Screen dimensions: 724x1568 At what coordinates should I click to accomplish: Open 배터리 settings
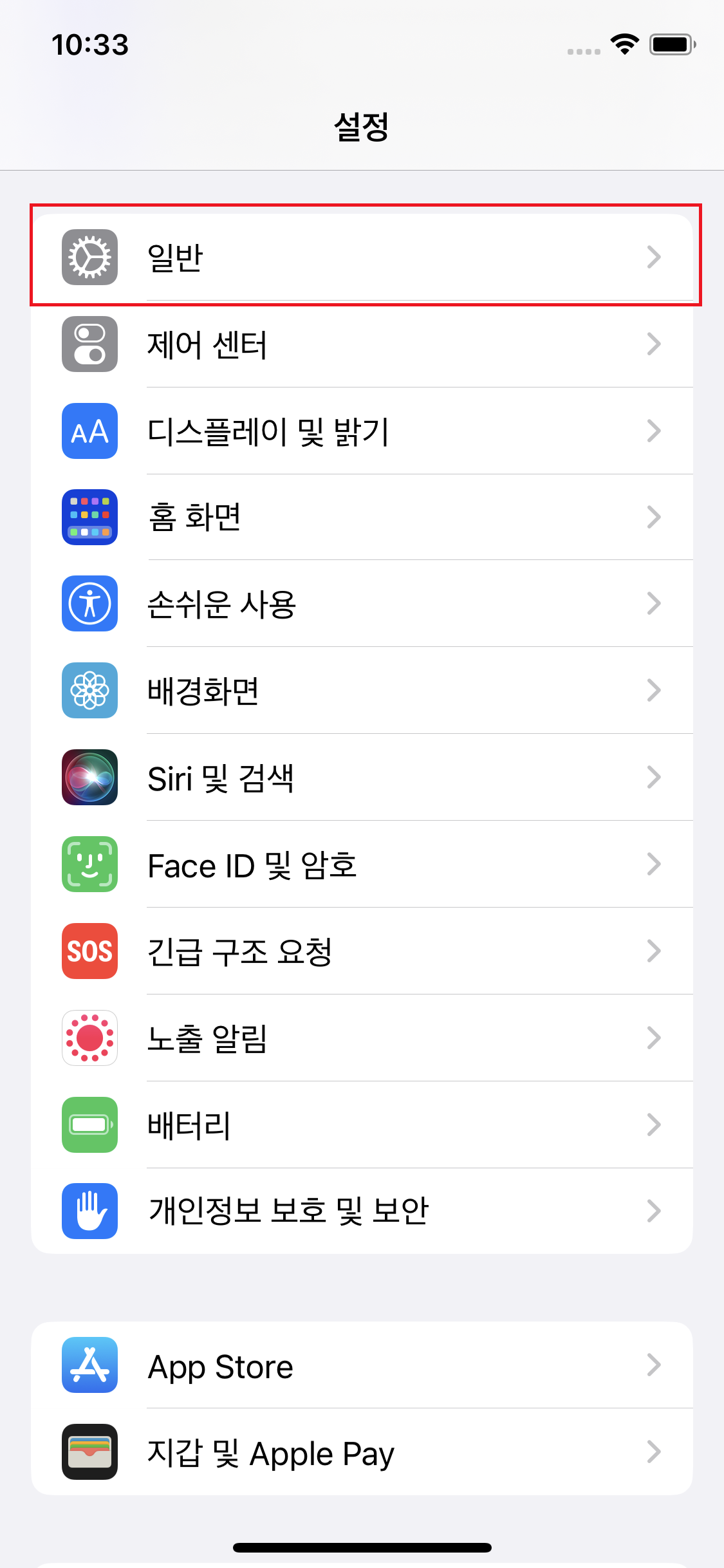tap(362, 1125)
